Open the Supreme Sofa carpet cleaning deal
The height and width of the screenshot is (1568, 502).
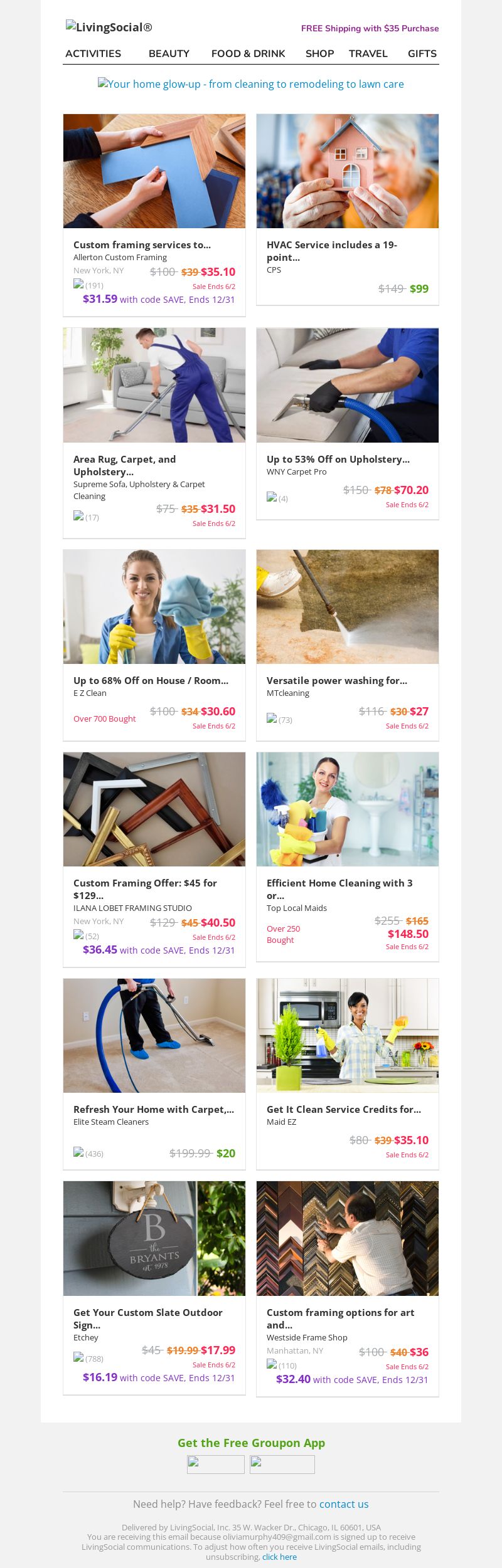[124, 460]
